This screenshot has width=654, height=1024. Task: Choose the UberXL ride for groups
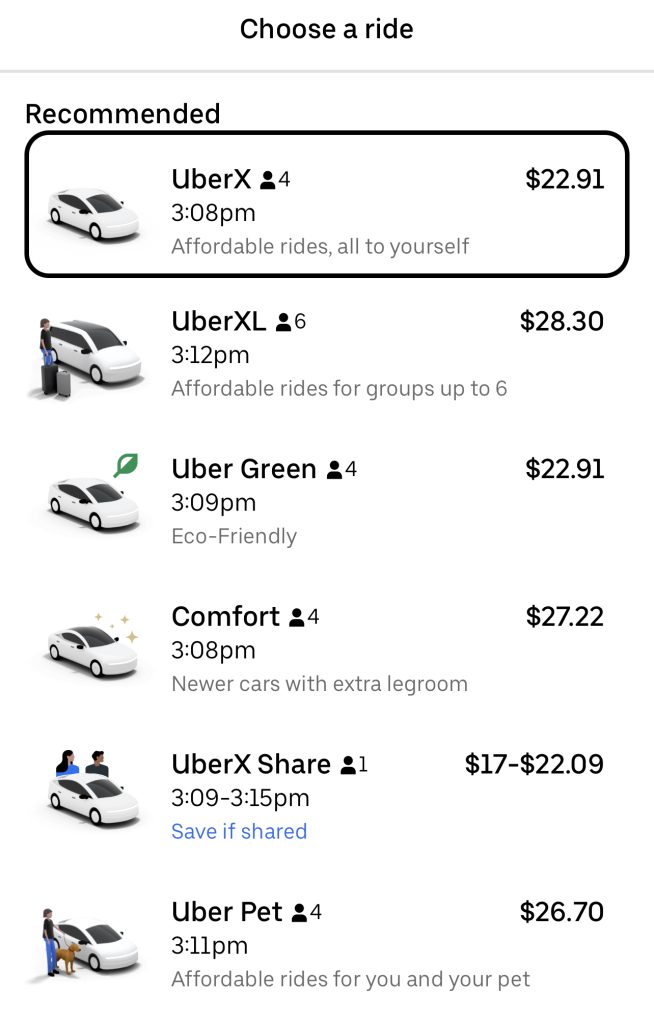(x=326, y=354)
